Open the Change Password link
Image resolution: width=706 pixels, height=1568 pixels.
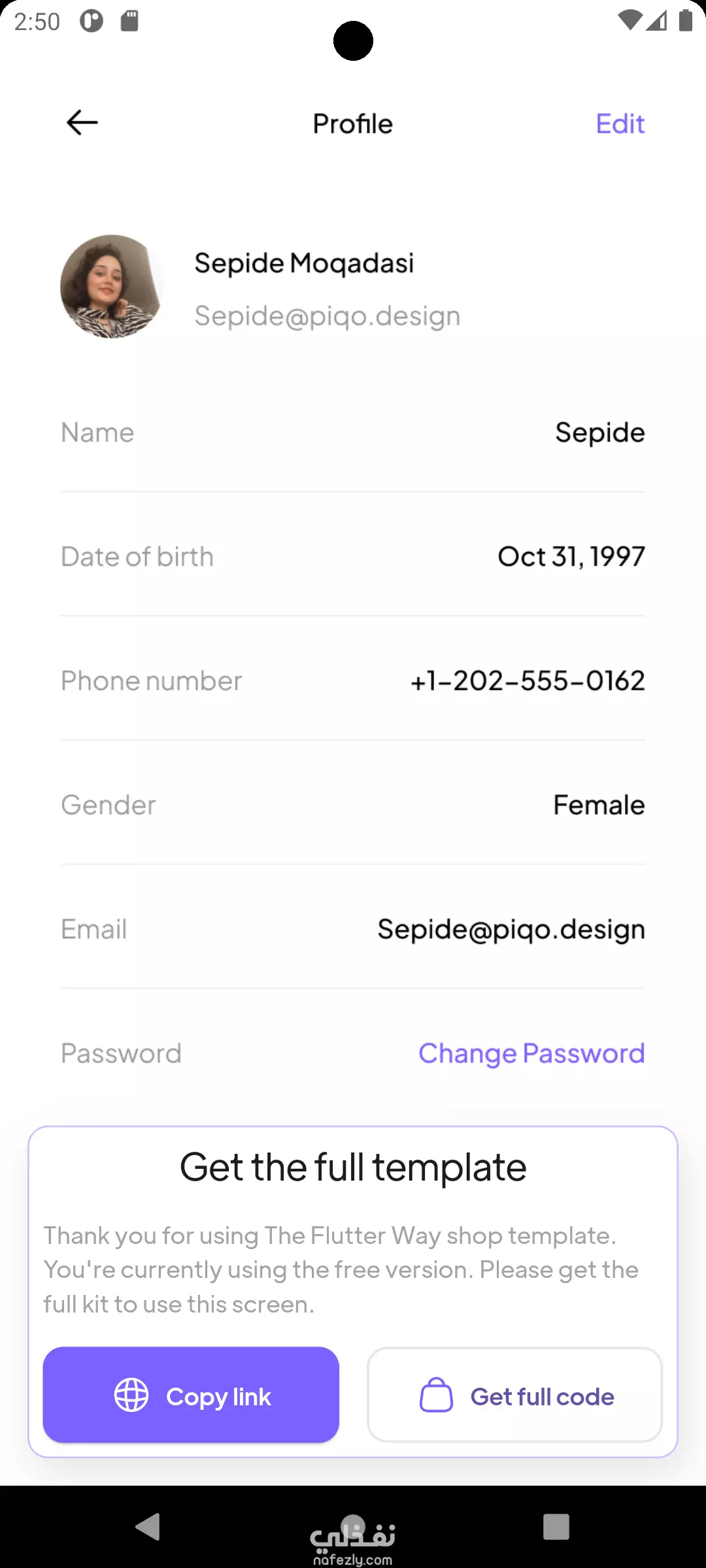pyautogui.click(x=531, y=1053)
